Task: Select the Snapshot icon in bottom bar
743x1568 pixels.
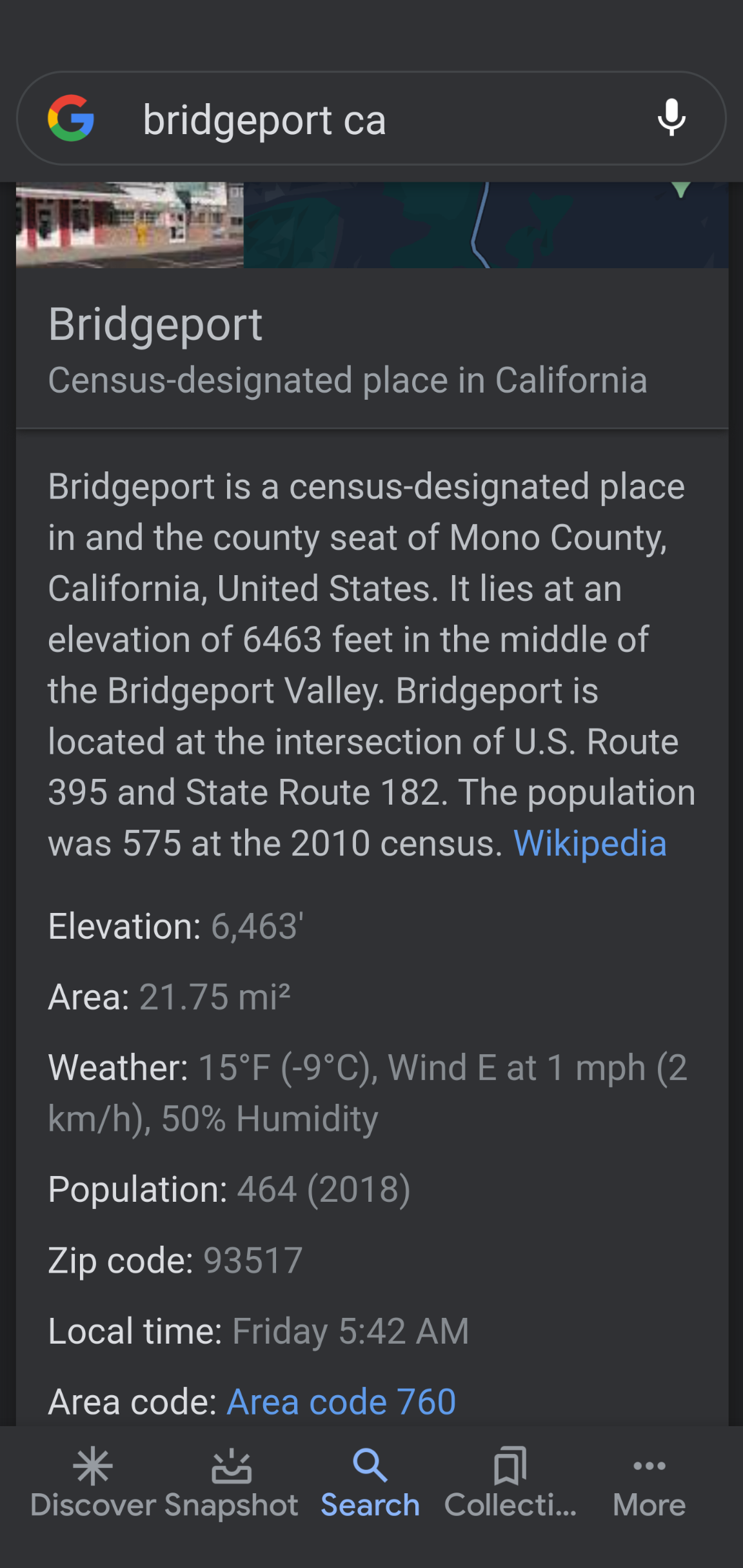Action: point(231,1466)
